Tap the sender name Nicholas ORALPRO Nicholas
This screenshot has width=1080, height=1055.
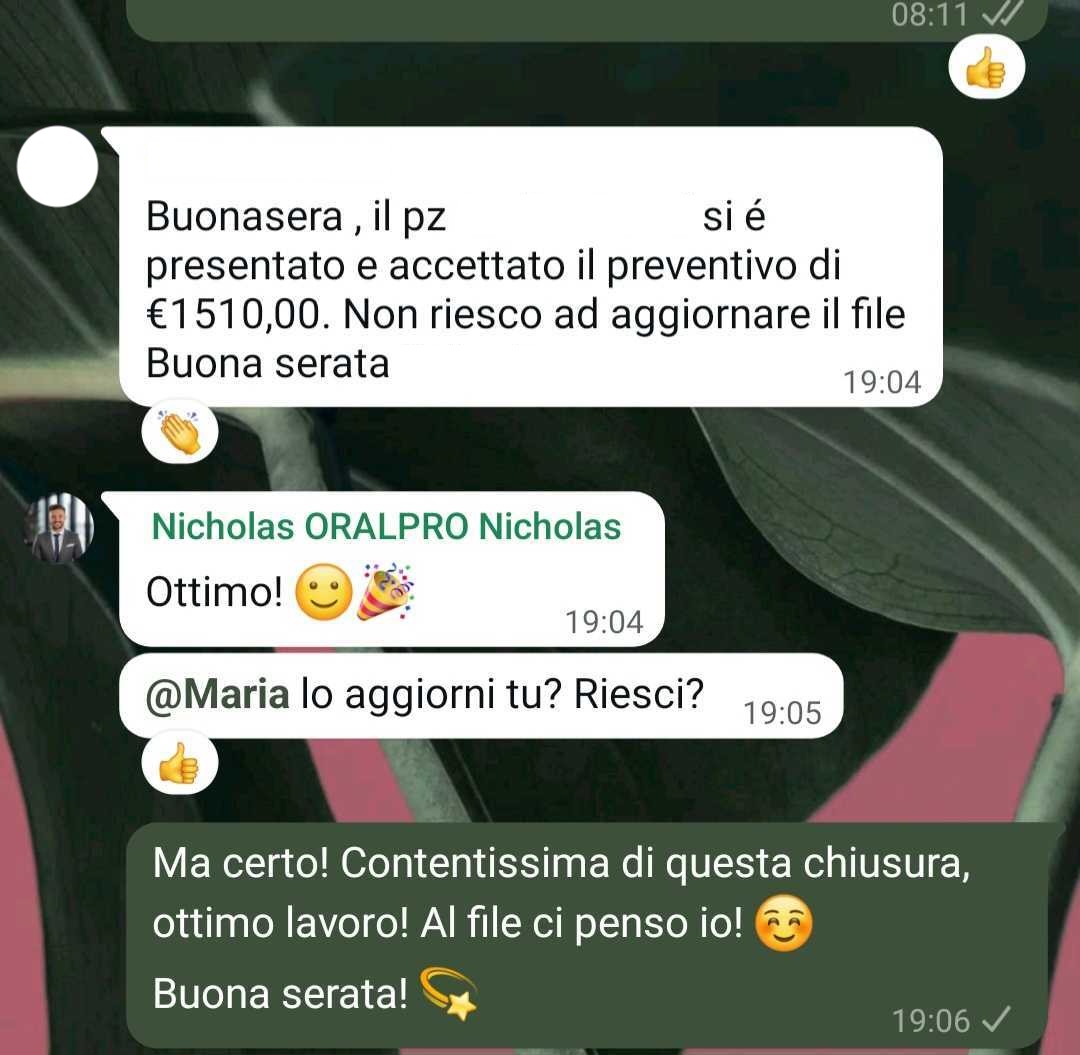pyautogui.click(x=386, y=526)
